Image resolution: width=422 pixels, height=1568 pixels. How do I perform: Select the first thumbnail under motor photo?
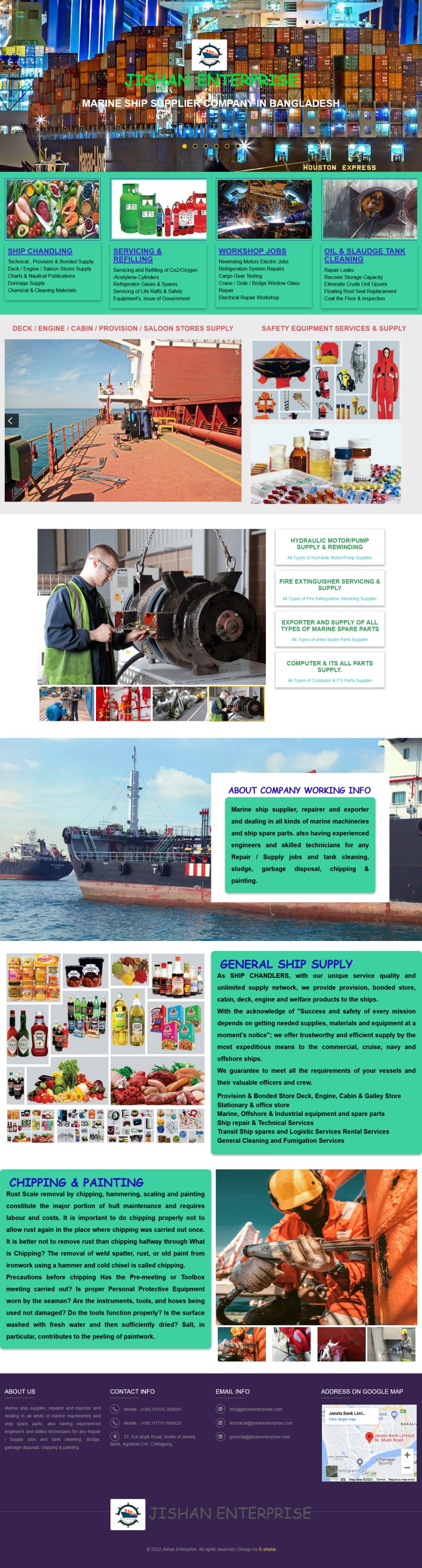66,704
